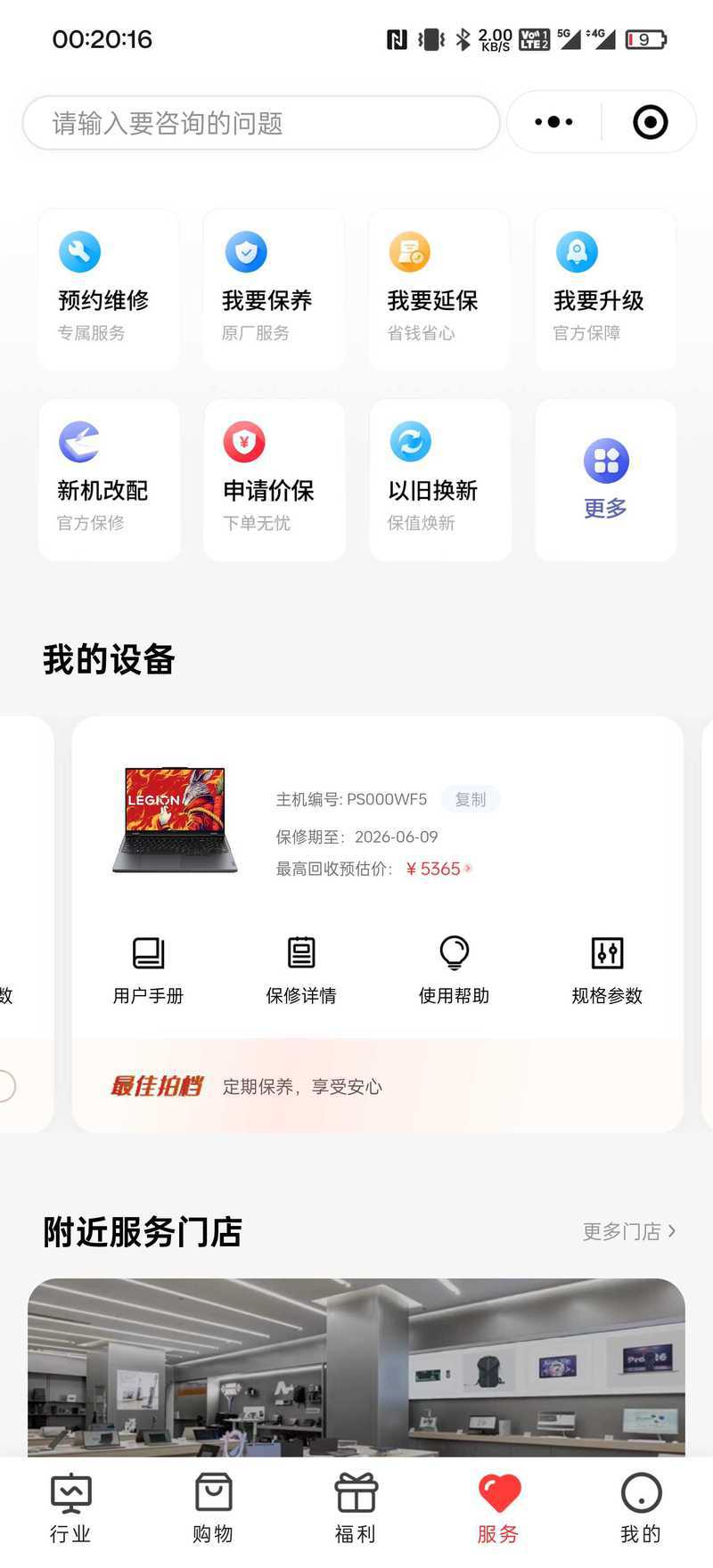
Task: Check 规格参数 specifications
Action: coord(607,971)
